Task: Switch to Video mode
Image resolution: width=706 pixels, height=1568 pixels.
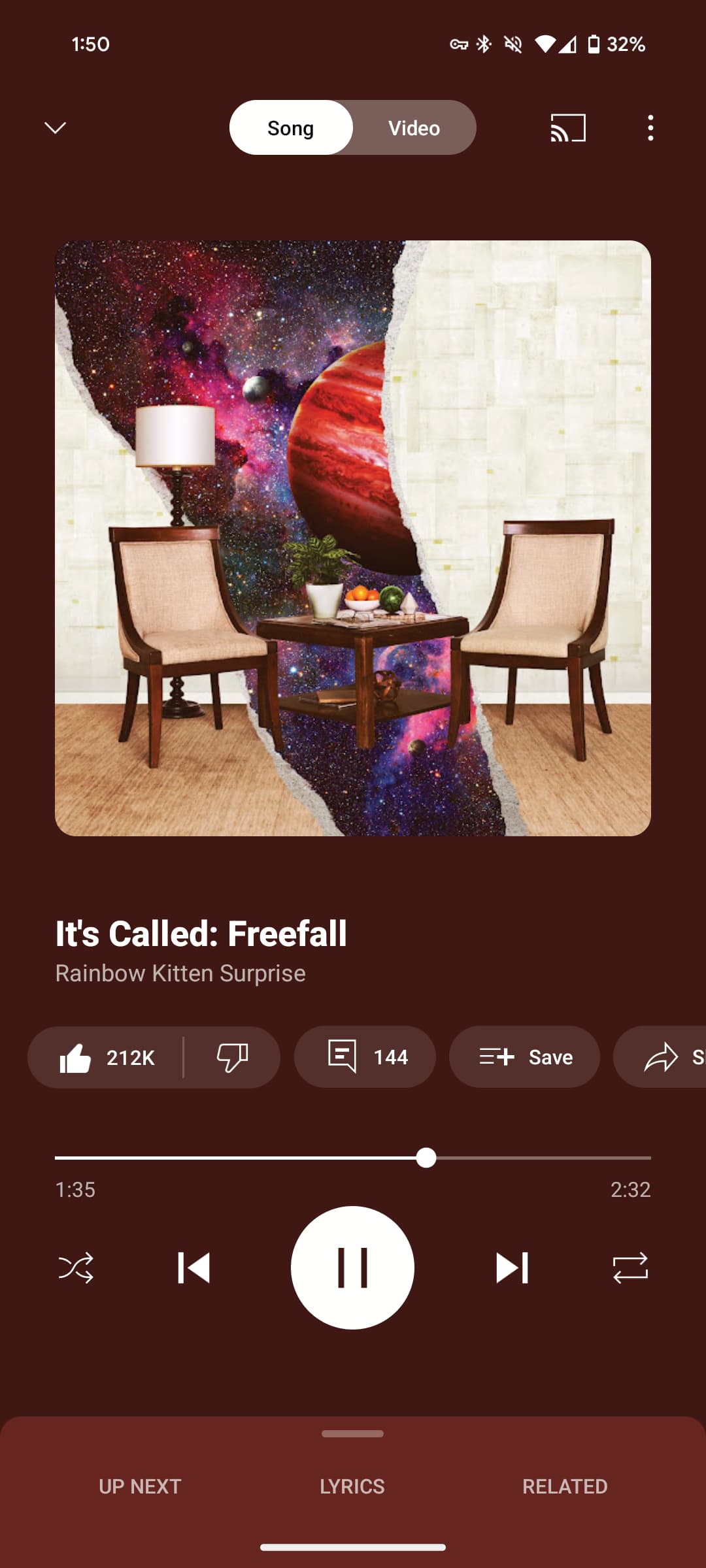Action: click(x=414, y=128)
